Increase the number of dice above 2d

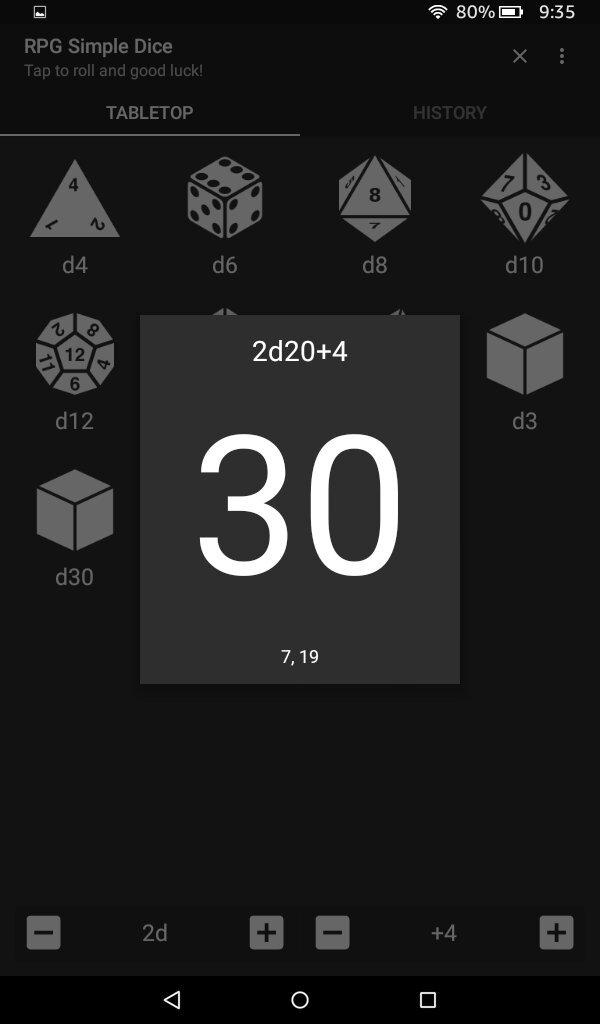(266, 933)
